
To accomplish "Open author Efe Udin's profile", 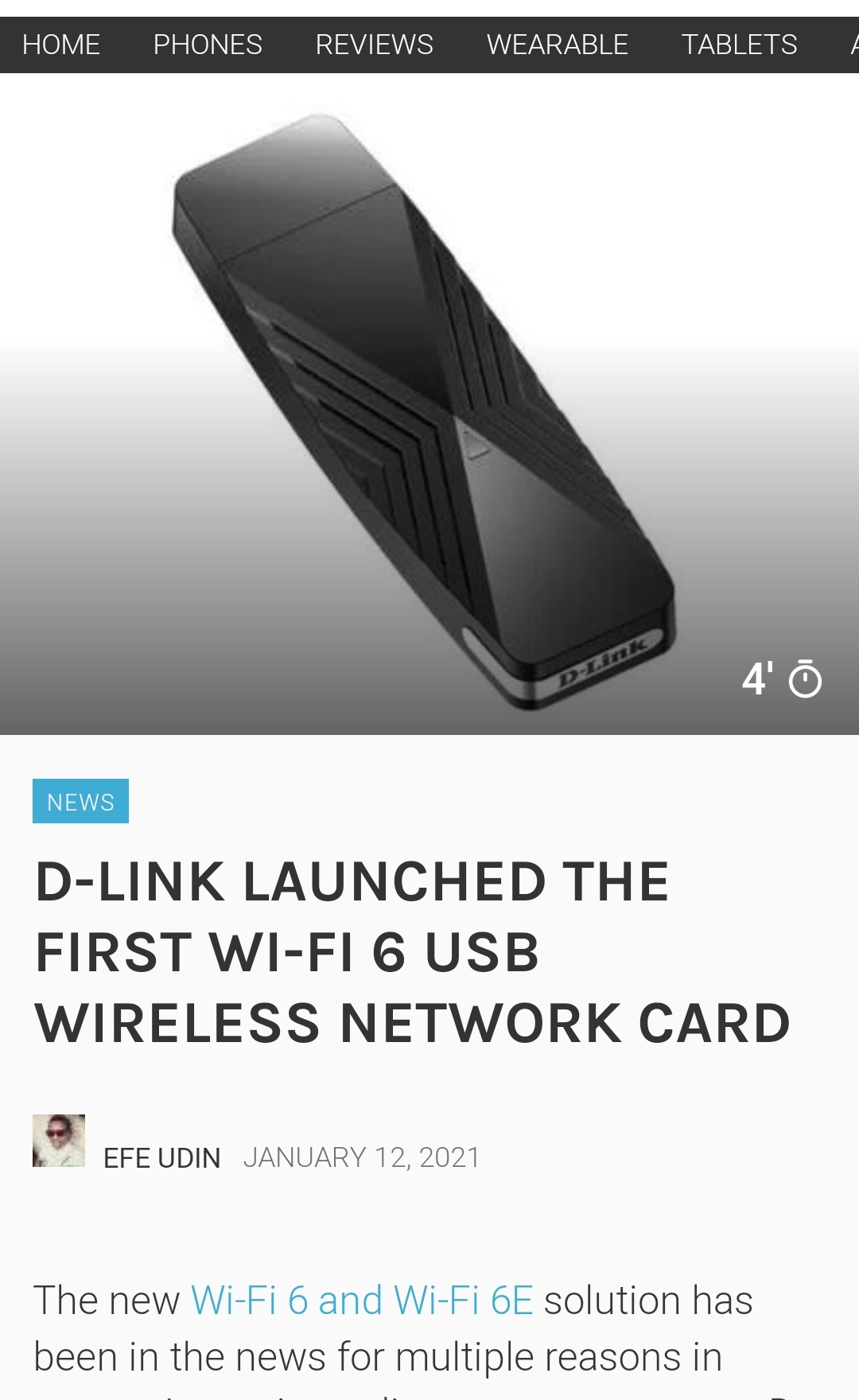I will [x=162, y=1157].
